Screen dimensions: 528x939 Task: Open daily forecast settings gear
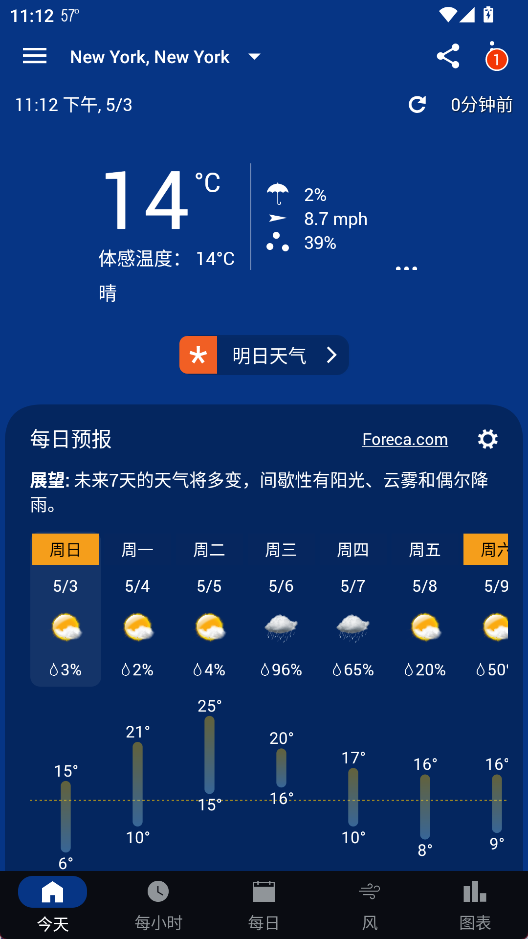tap(487, 440)
